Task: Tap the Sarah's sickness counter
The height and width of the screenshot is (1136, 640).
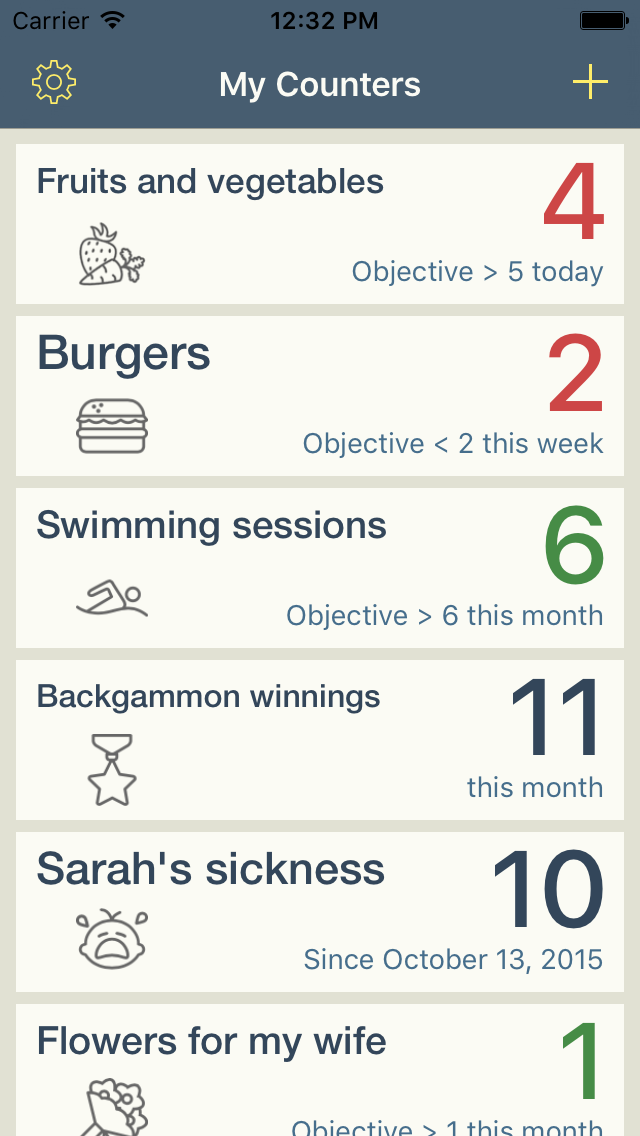Action: pyautogui.click(x=320, y=912)
